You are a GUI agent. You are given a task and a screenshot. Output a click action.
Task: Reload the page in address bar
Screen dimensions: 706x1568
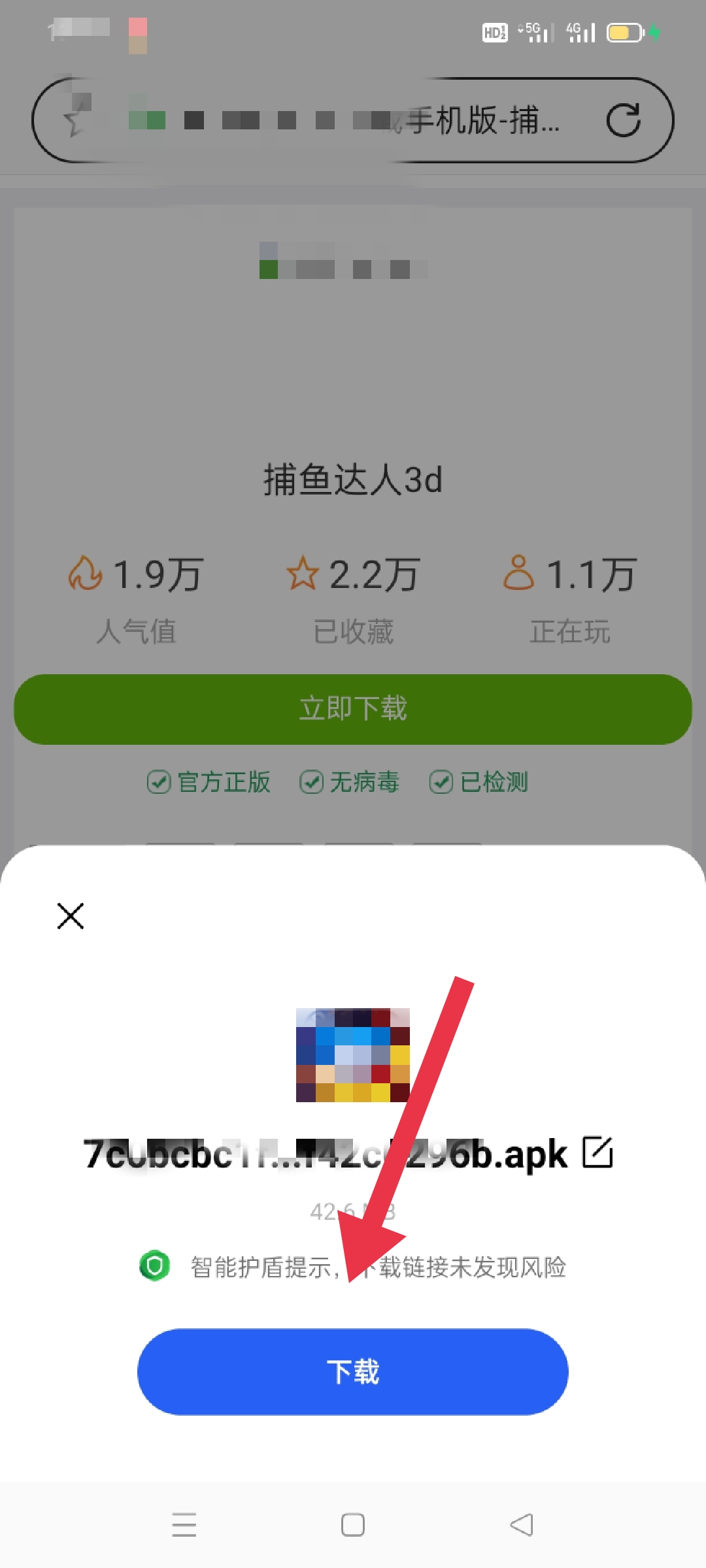pos(623,120)
